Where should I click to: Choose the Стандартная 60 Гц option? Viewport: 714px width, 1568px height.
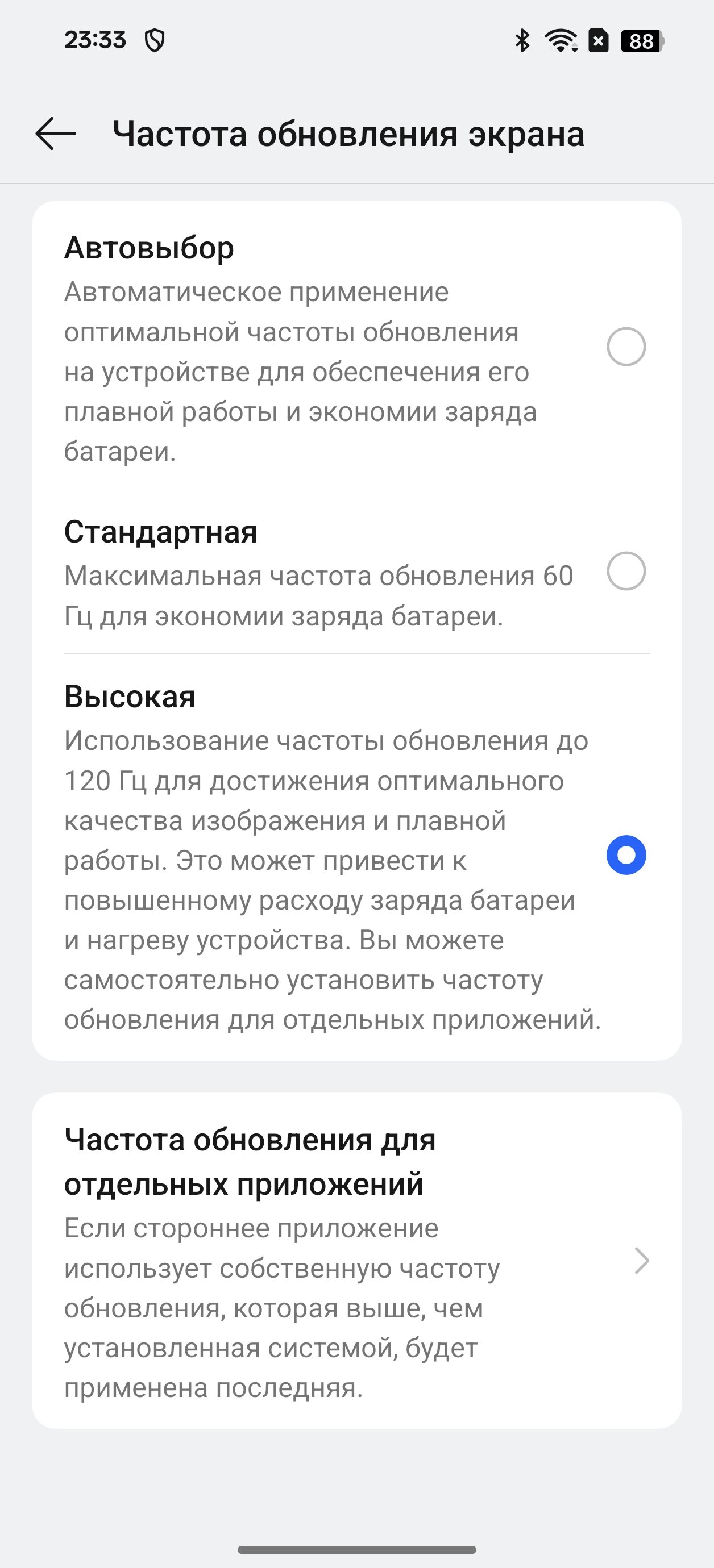point(356,572)
